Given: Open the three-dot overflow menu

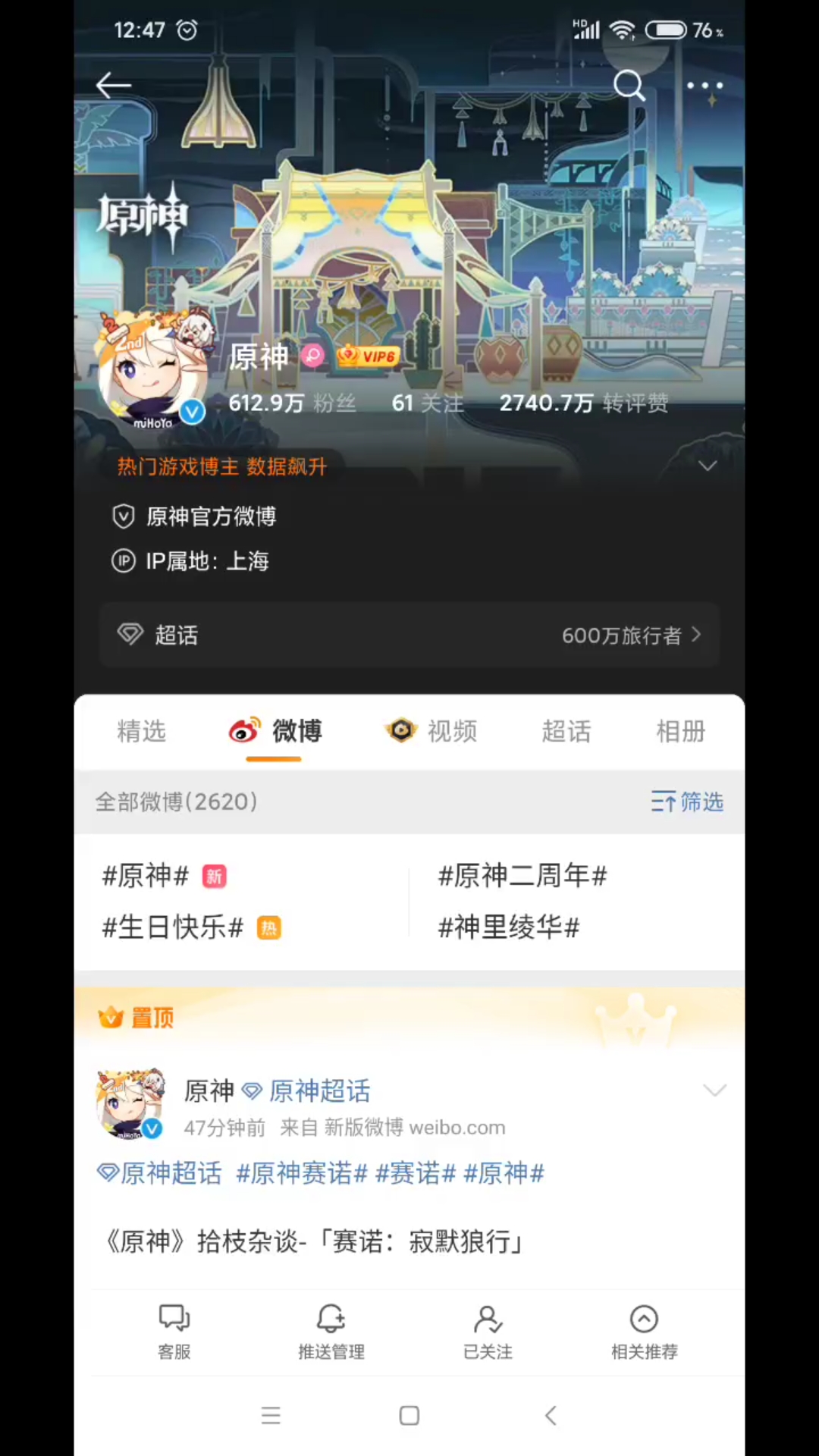Looking at the screenshot, I should pos(704,86).
